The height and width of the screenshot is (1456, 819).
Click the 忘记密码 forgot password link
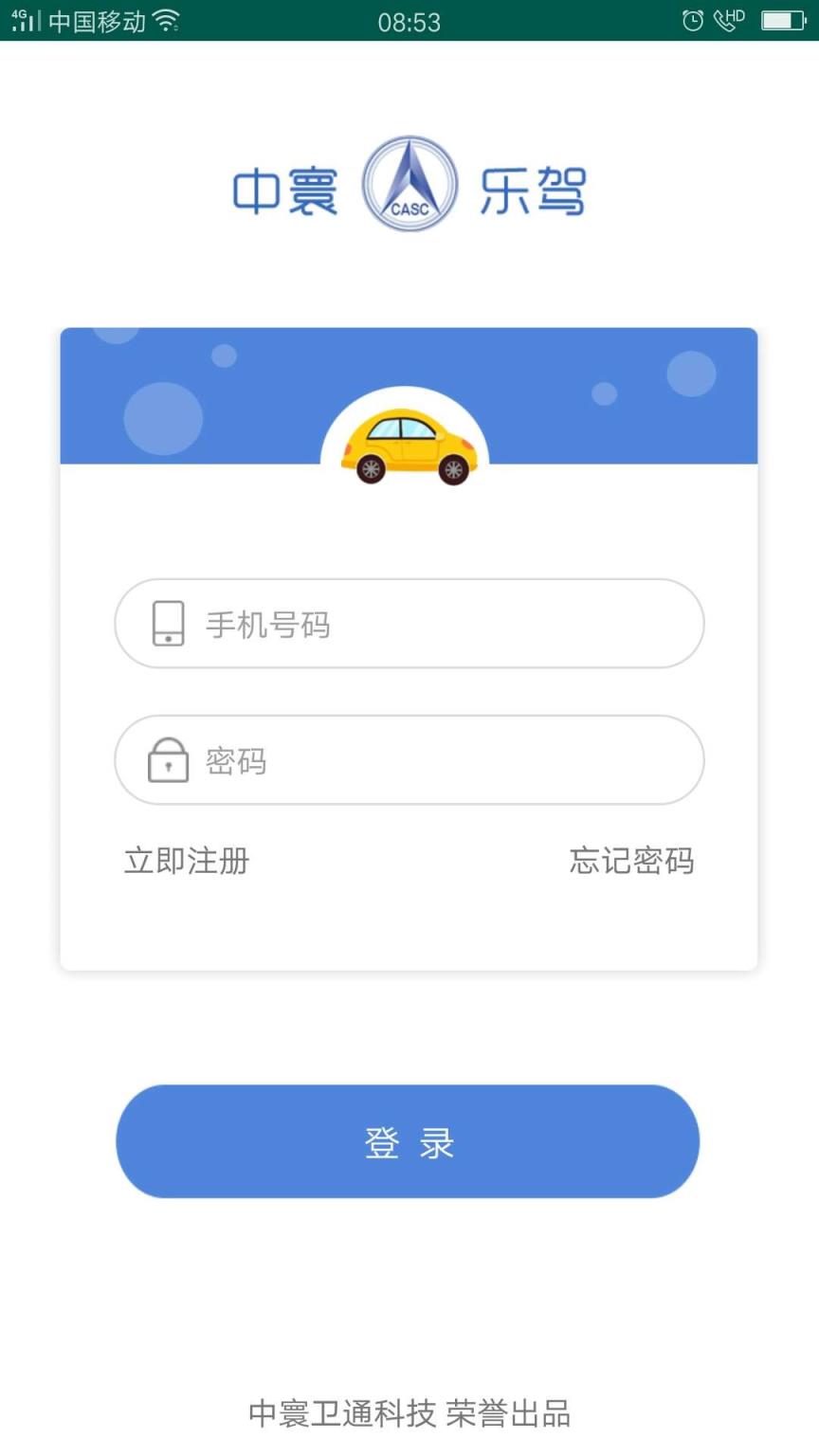click(x=632, y=861)
